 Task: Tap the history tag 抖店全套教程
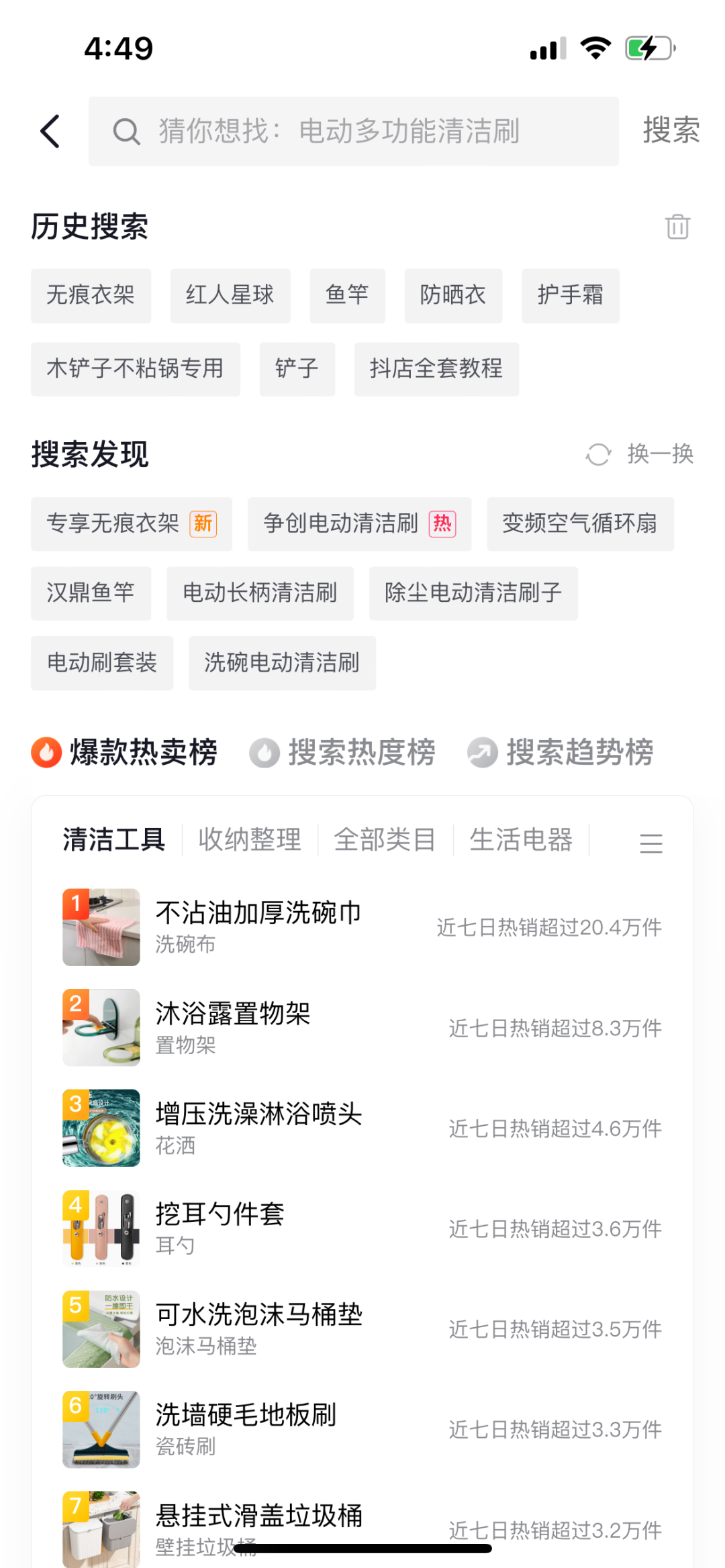tap(436, 369)
